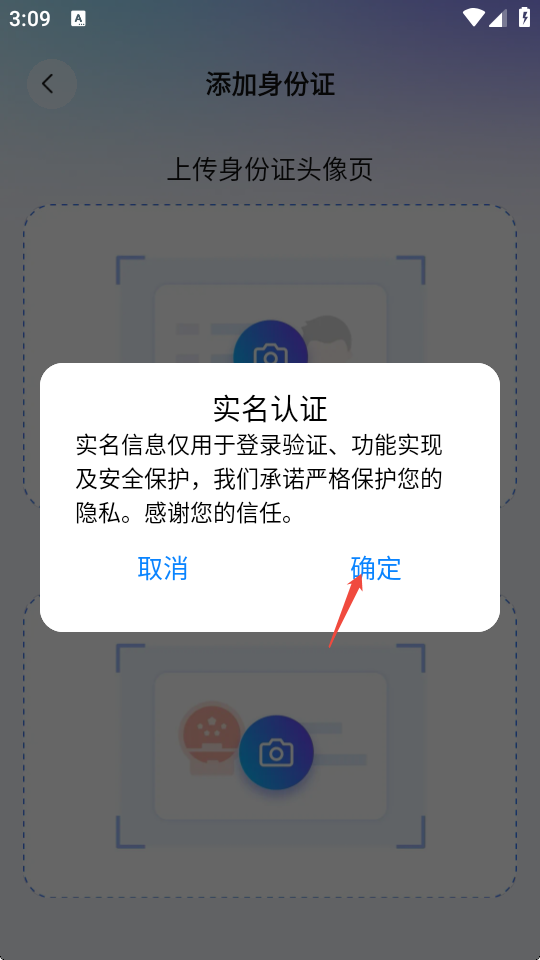Tap 确定 to confirm real-name verification
Screen dimensions: 540x960
tap(376, 569)
